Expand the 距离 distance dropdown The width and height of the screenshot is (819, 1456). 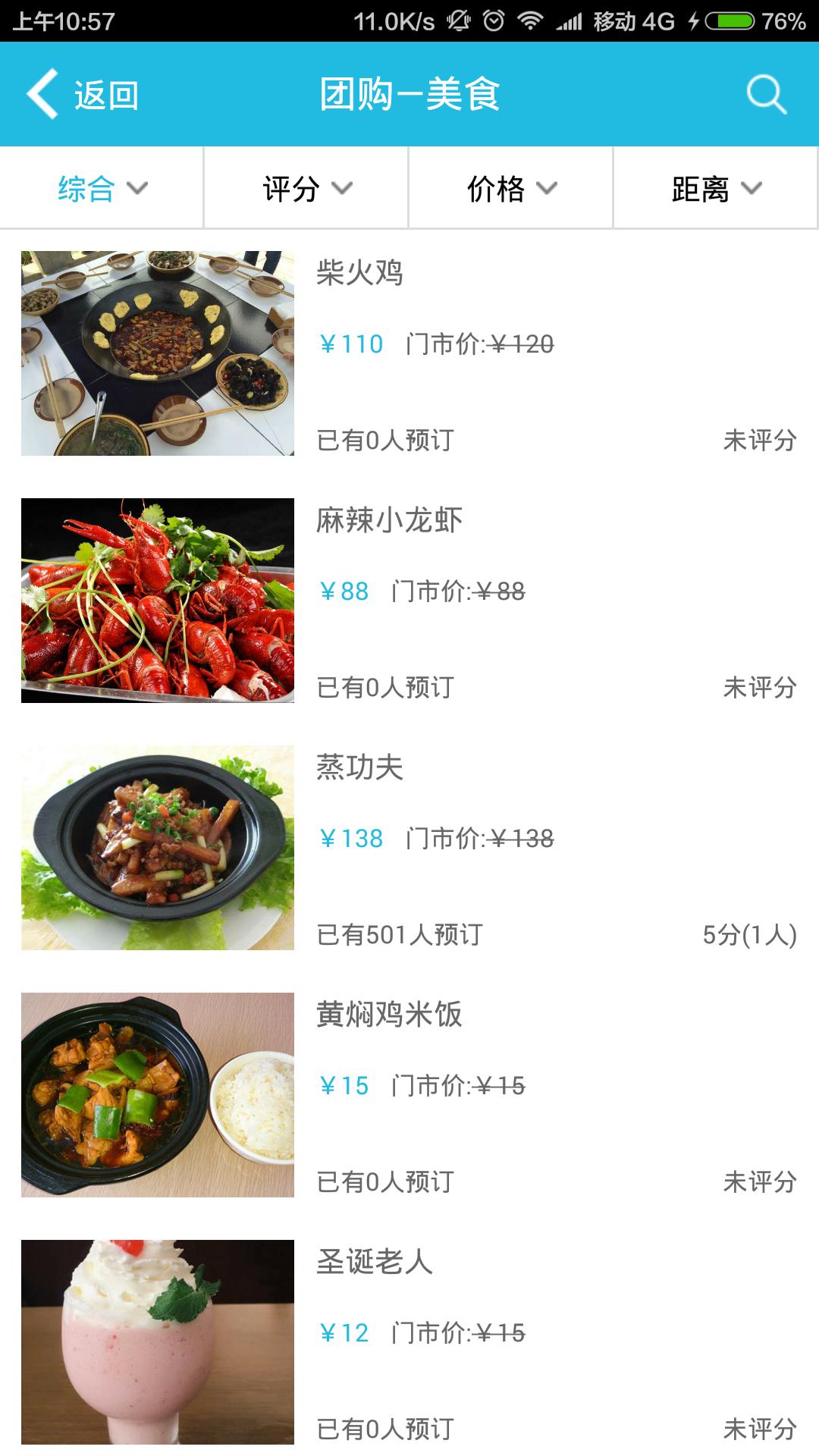[x=716, y=188]
